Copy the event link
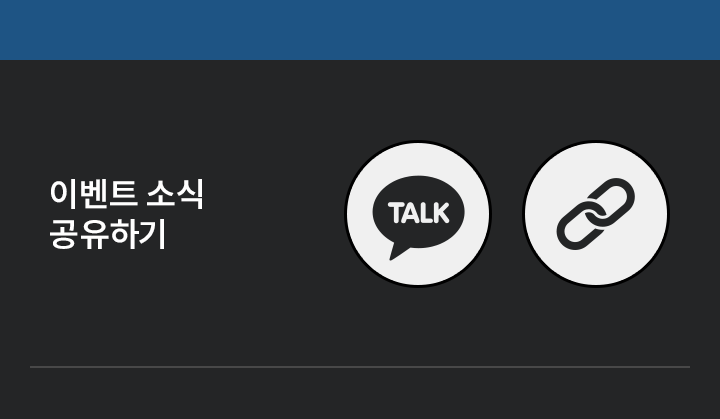The width and height of the screenshot is (720, 419). pyautogui.click(x=596, y=214)
